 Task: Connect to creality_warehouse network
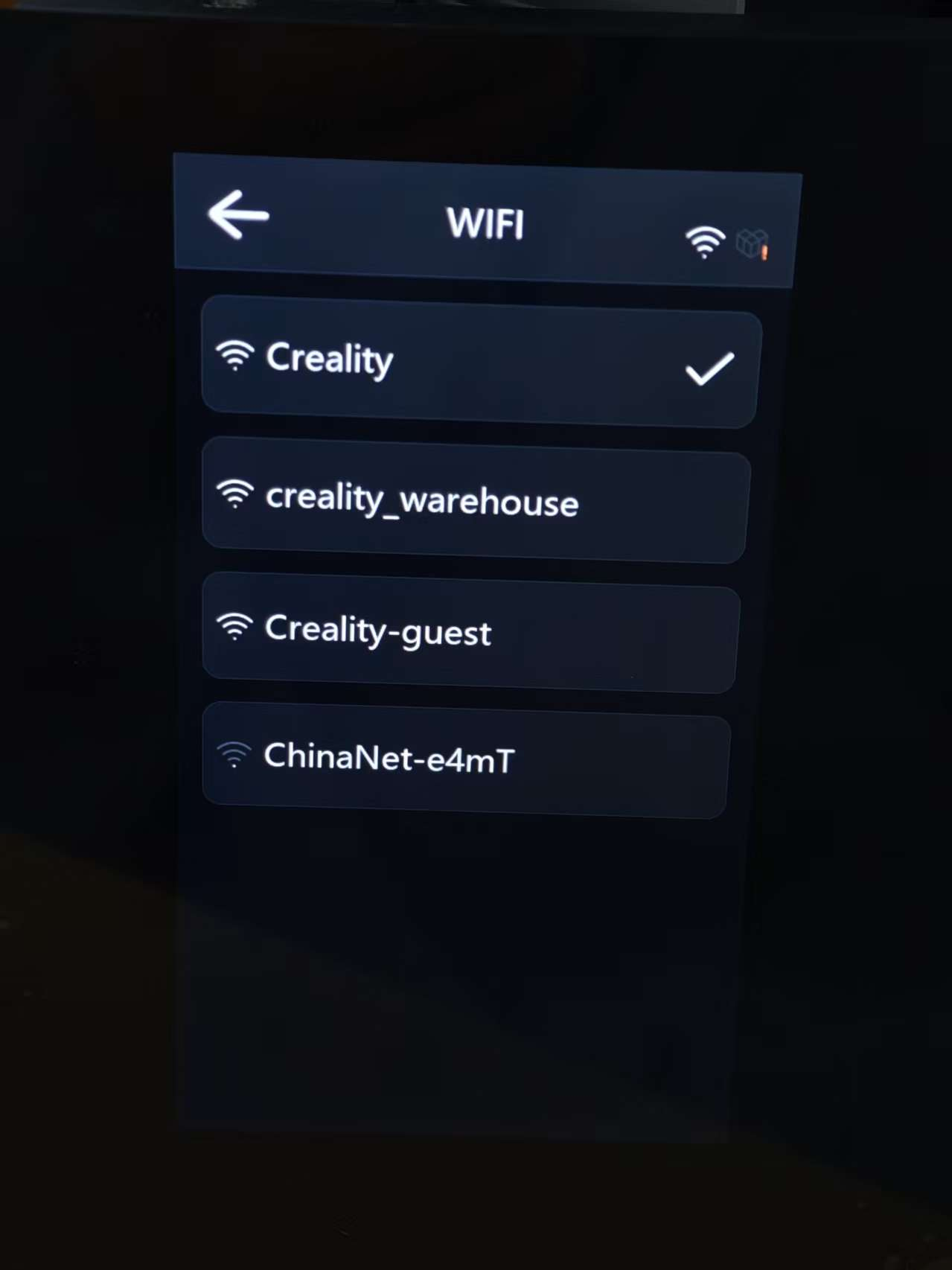[476, 500]
